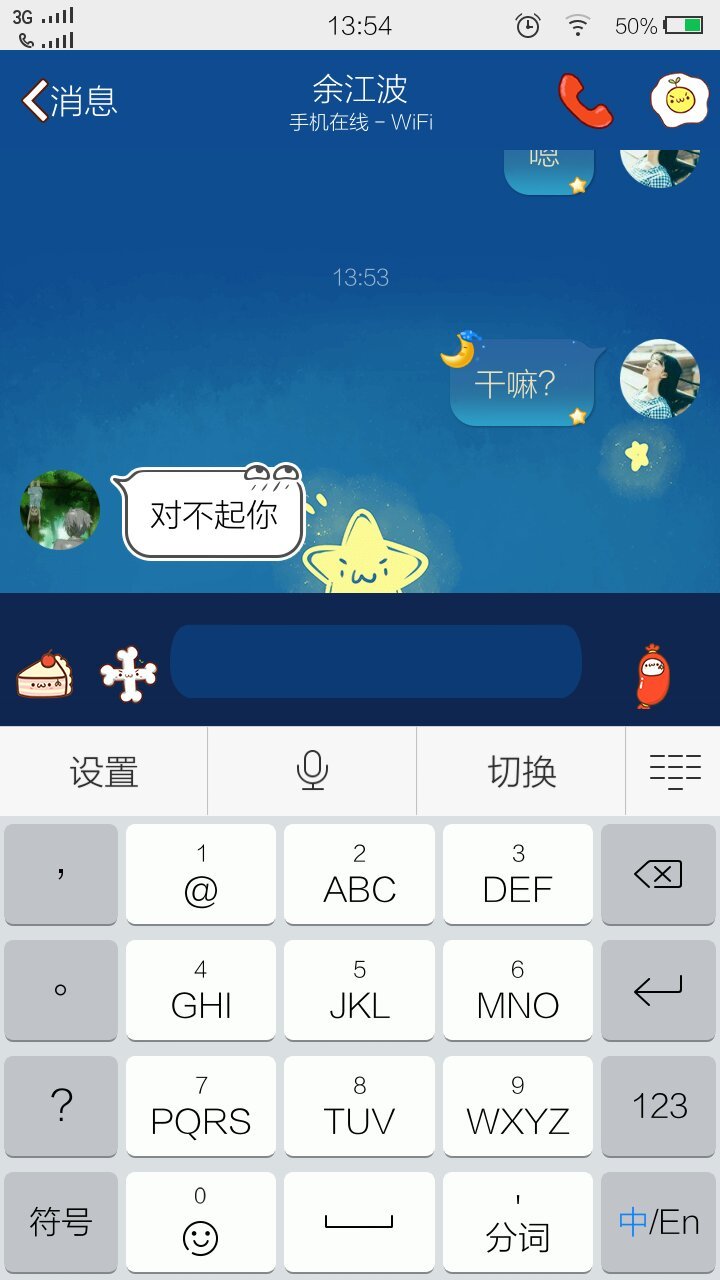Tap the cake icon beside the input box
The height and width of the screenshot is (1280, 720).
coord(44,675)
